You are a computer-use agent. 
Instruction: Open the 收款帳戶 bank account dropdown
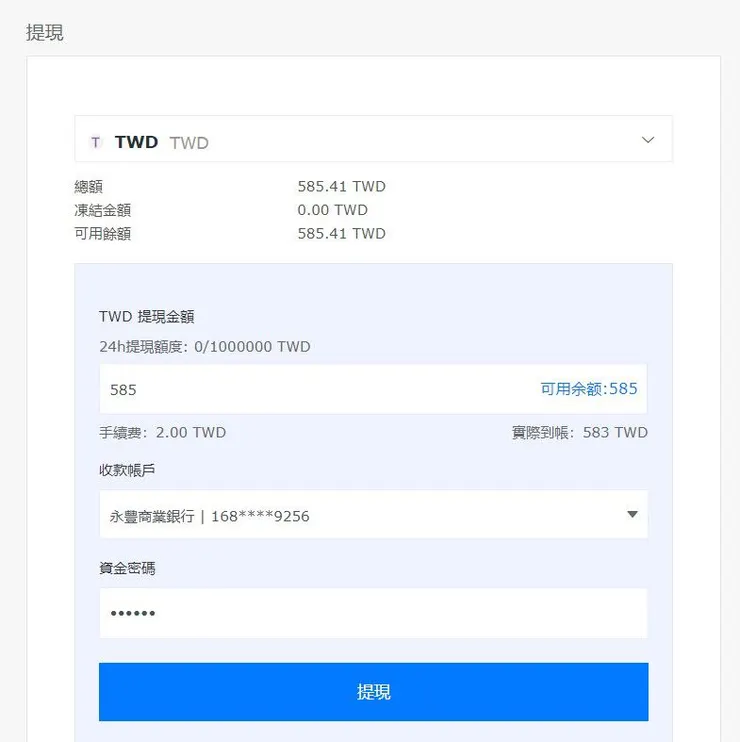pyautogui.click(x=373, y=514)
